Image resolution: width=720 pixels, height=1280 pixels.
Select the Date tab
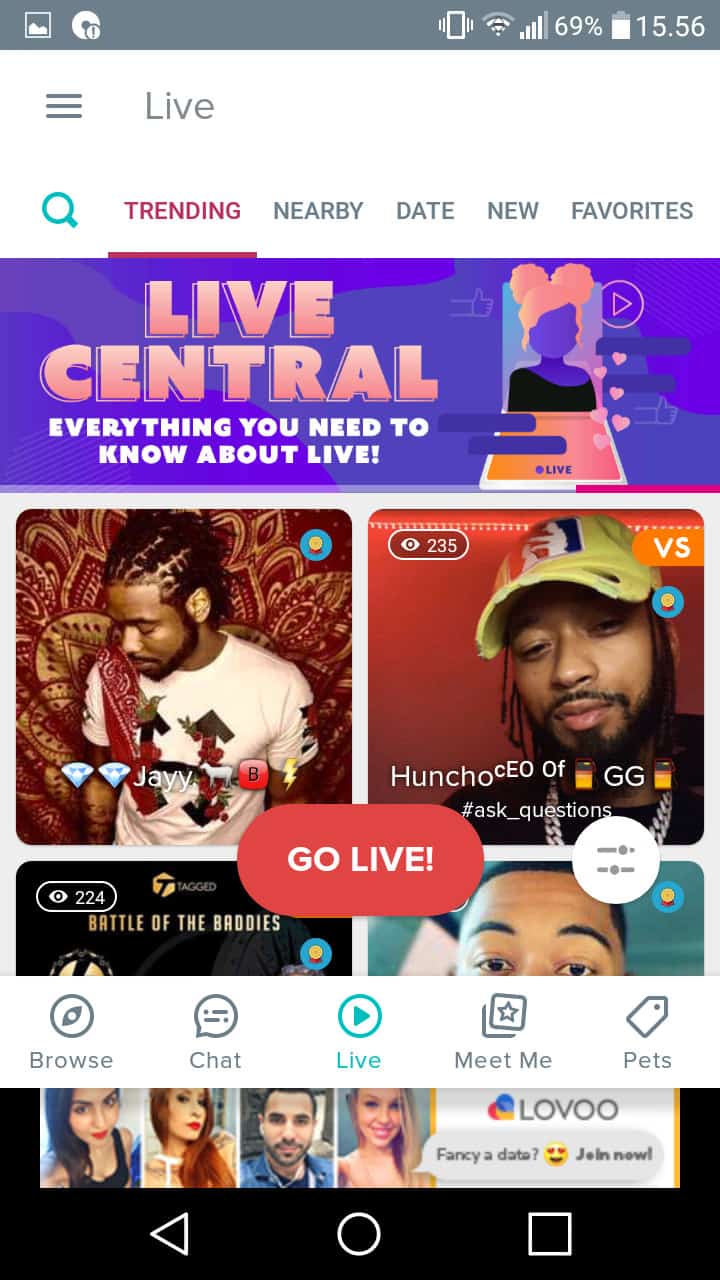click(425, 211)
